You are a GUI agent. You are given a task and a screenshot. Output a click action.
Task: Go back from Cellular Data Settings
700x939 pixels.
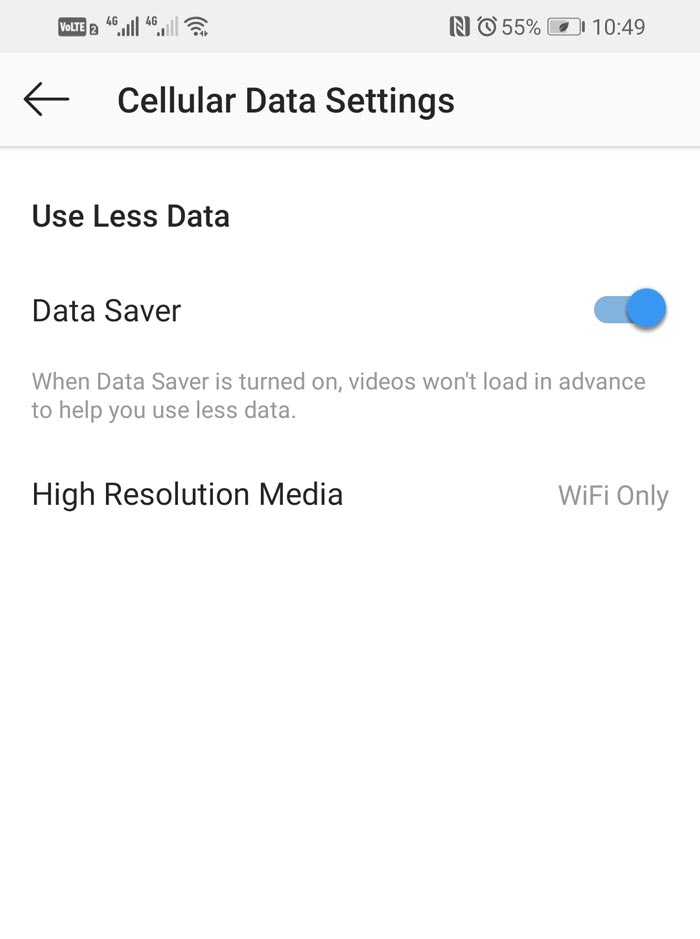pyautogui.click(x=46, y=100)
